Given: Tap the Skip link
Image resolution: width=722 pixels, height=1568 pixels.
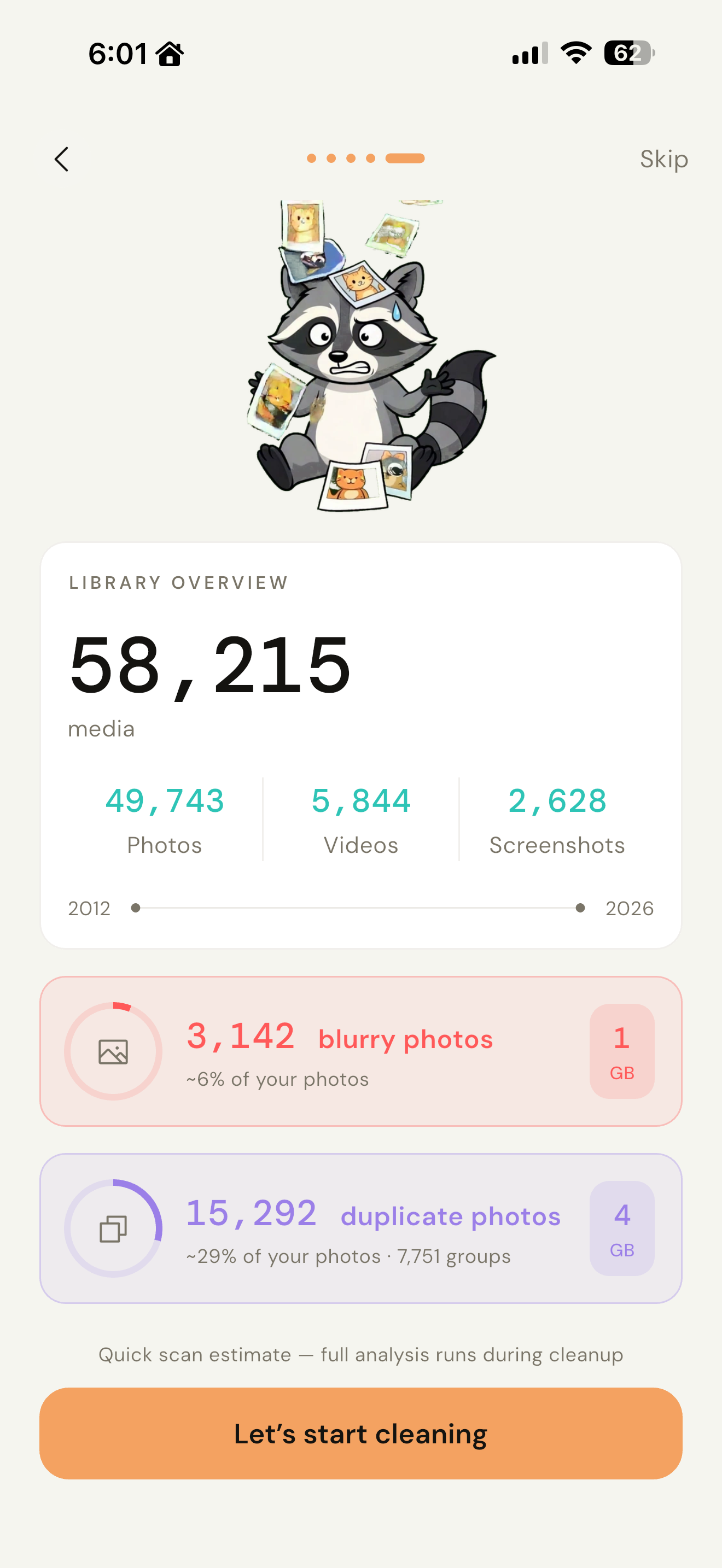Looking at the screenshot, I should click(x=663, y=159).
